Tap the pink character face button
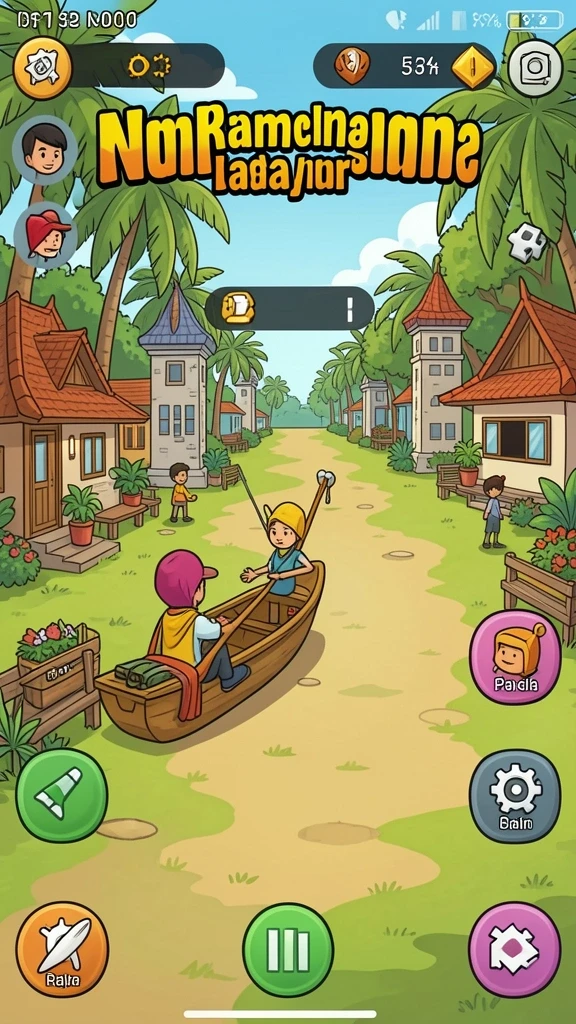Viewport: 576px width, 1024px height. coord(515,657)
